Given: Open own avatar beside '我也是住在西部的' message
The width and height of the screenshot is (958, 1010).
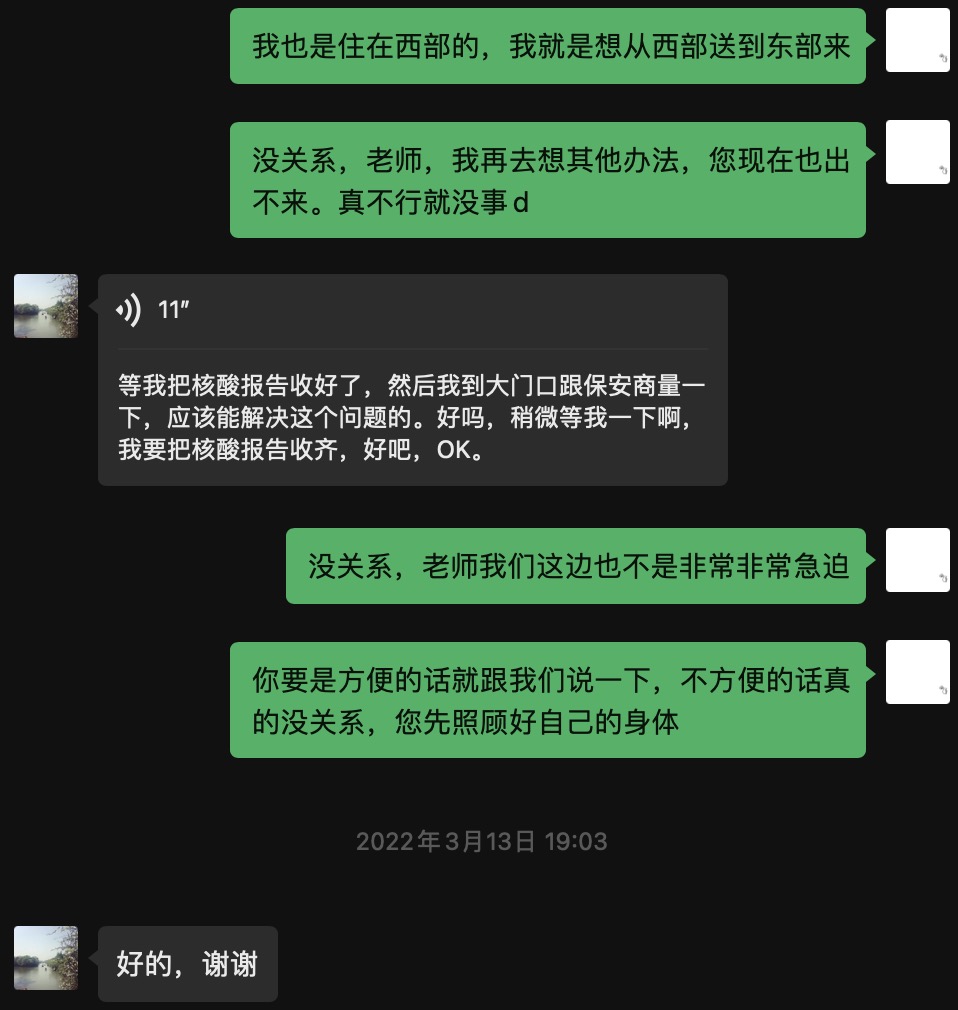Looking at the screenshot, I should (x=918, y=40).
